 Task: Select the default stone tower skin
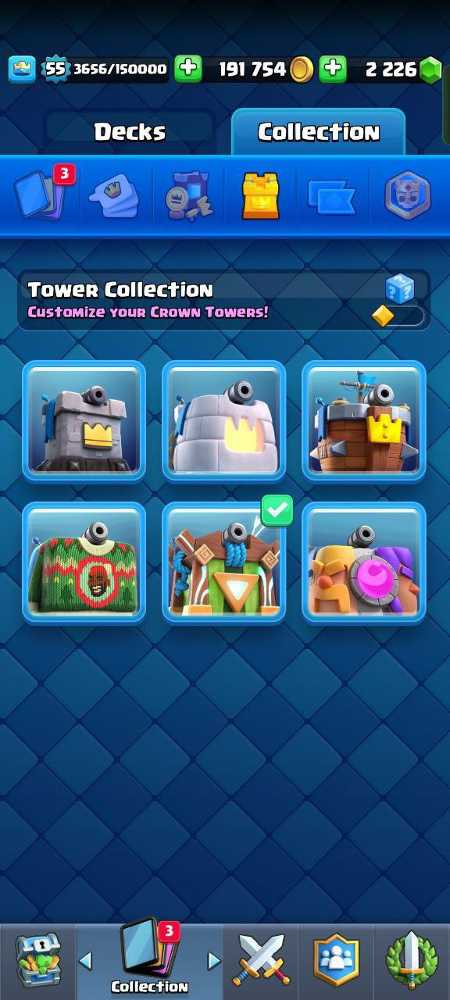pos(84,421)
